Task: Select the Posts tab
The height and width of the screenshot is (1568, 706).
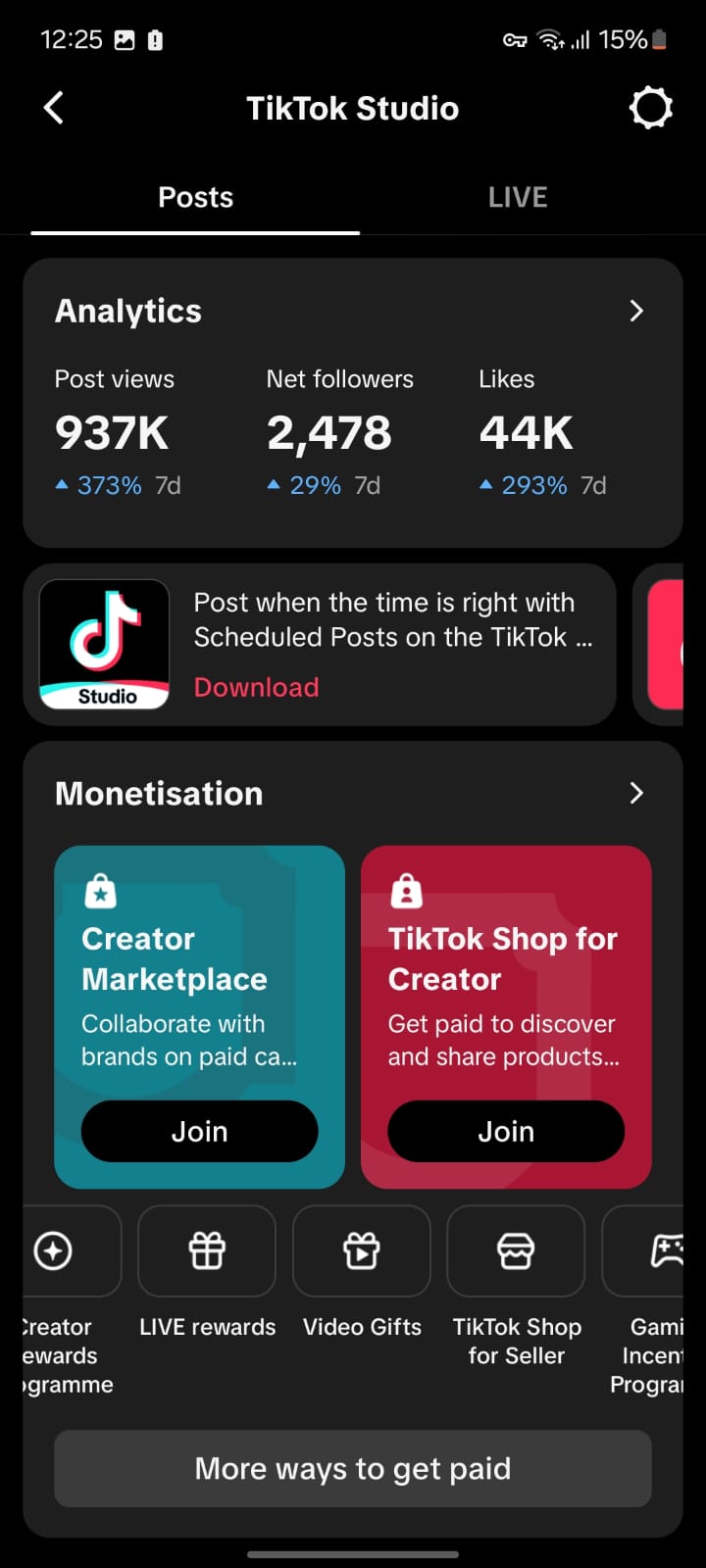Action: pyautogui.click(x=196, y=197)
